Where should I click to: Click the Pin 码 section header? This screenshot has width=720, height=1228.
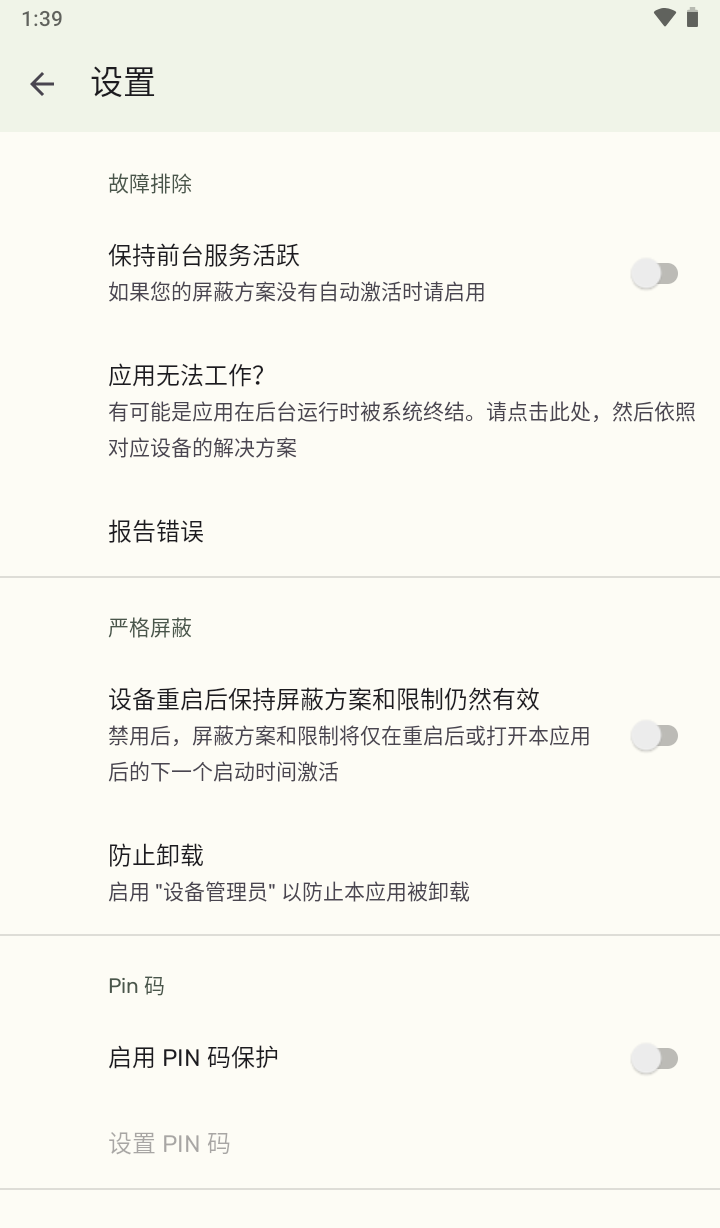pos(136,985)
